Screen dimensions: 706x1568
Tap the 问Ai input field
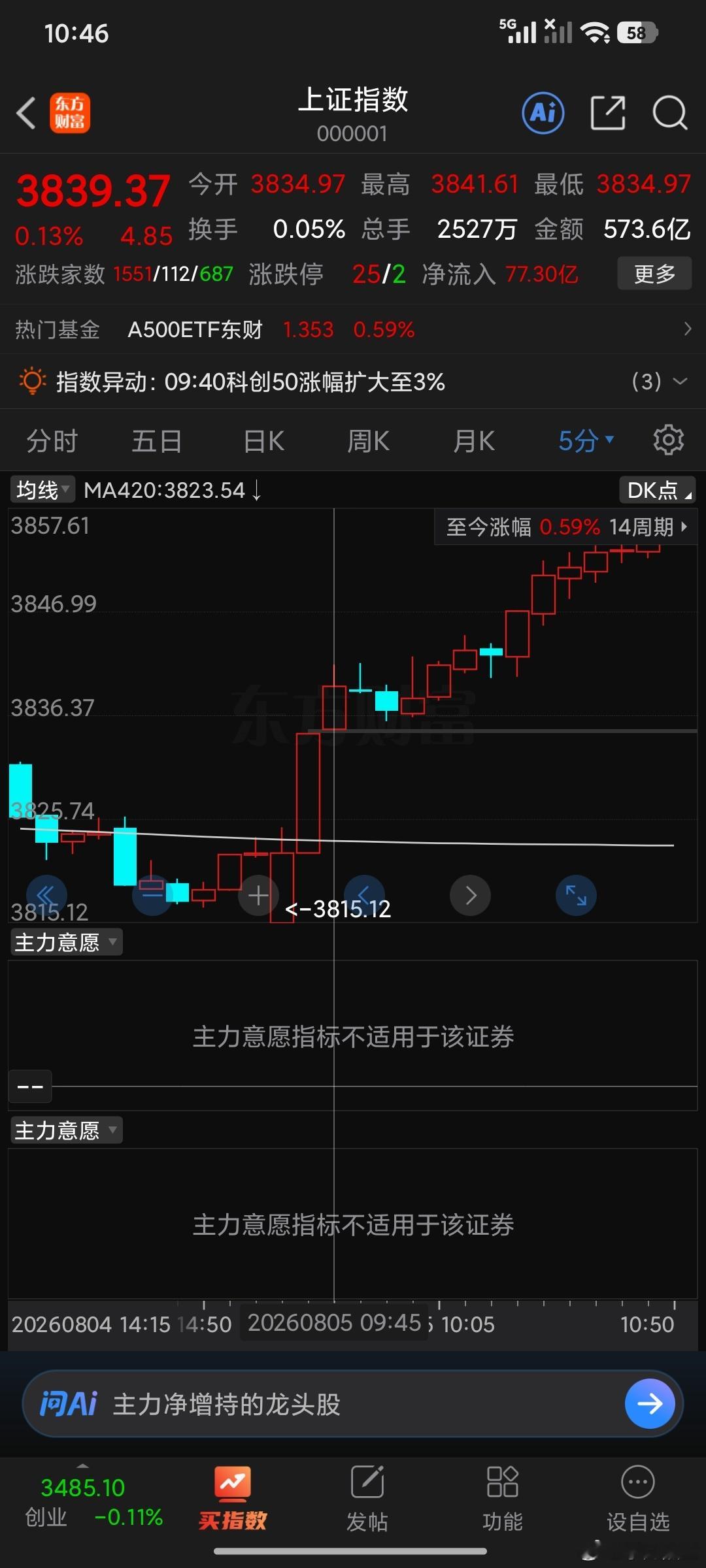(353, 1403)
